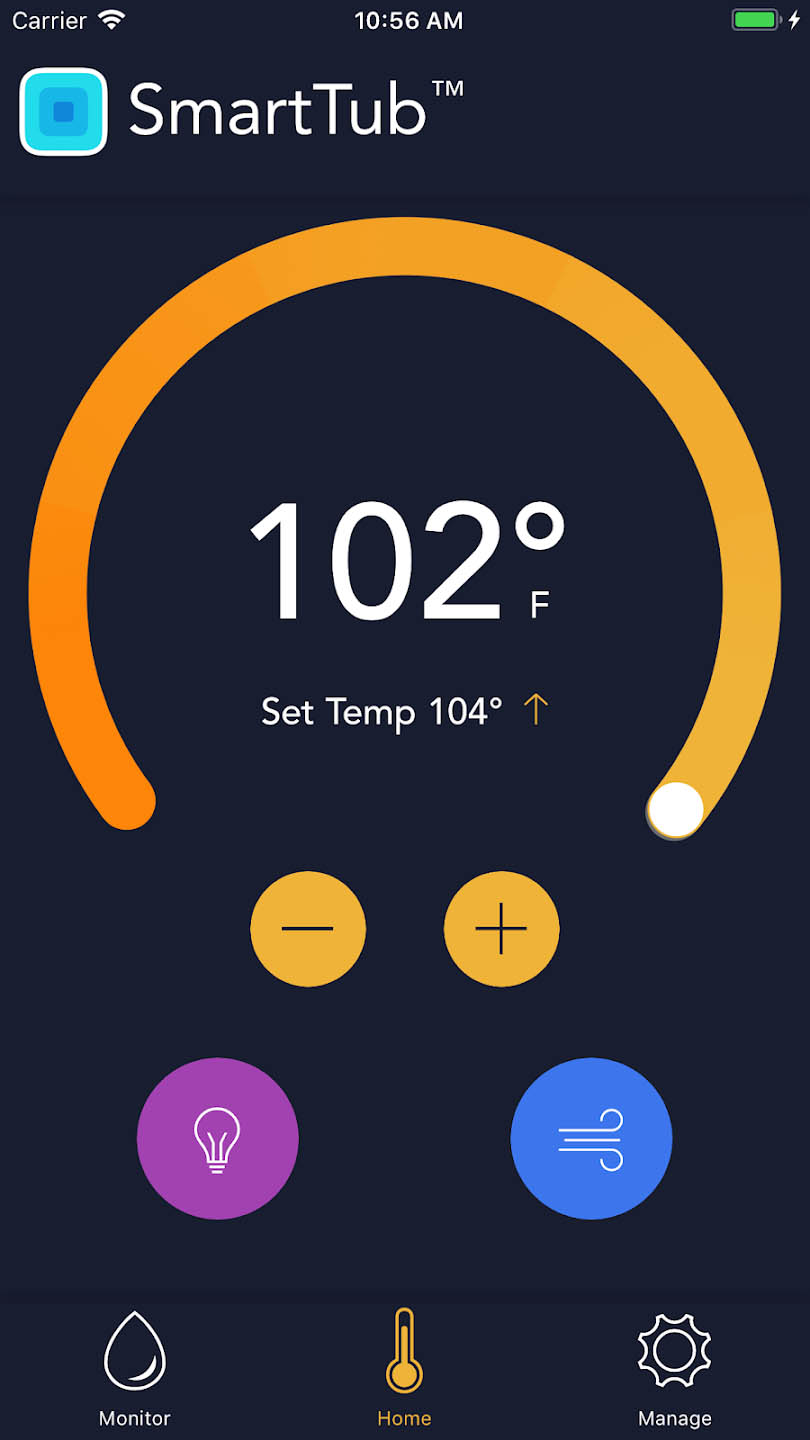Increase the set temperature with plus

click(x=501, y=929)
